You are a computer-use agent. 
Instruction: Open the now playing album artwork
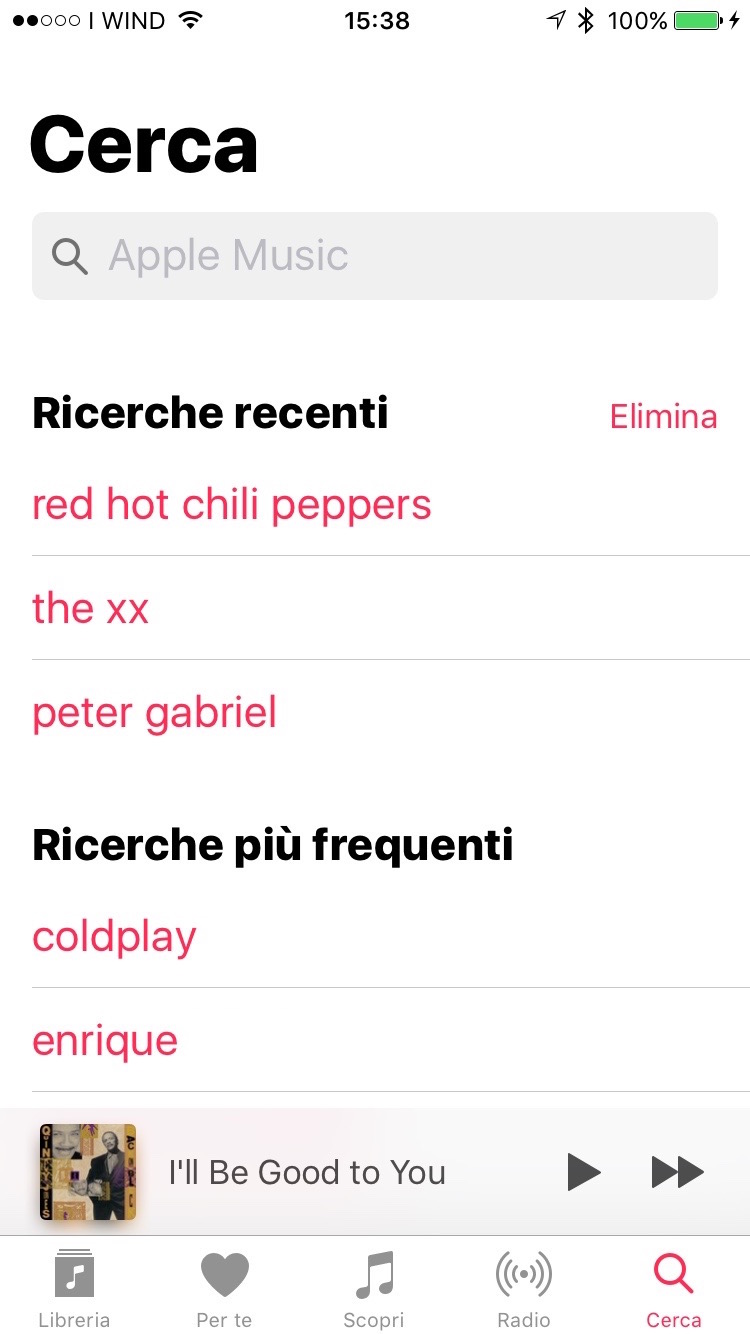click(88, 1172)
